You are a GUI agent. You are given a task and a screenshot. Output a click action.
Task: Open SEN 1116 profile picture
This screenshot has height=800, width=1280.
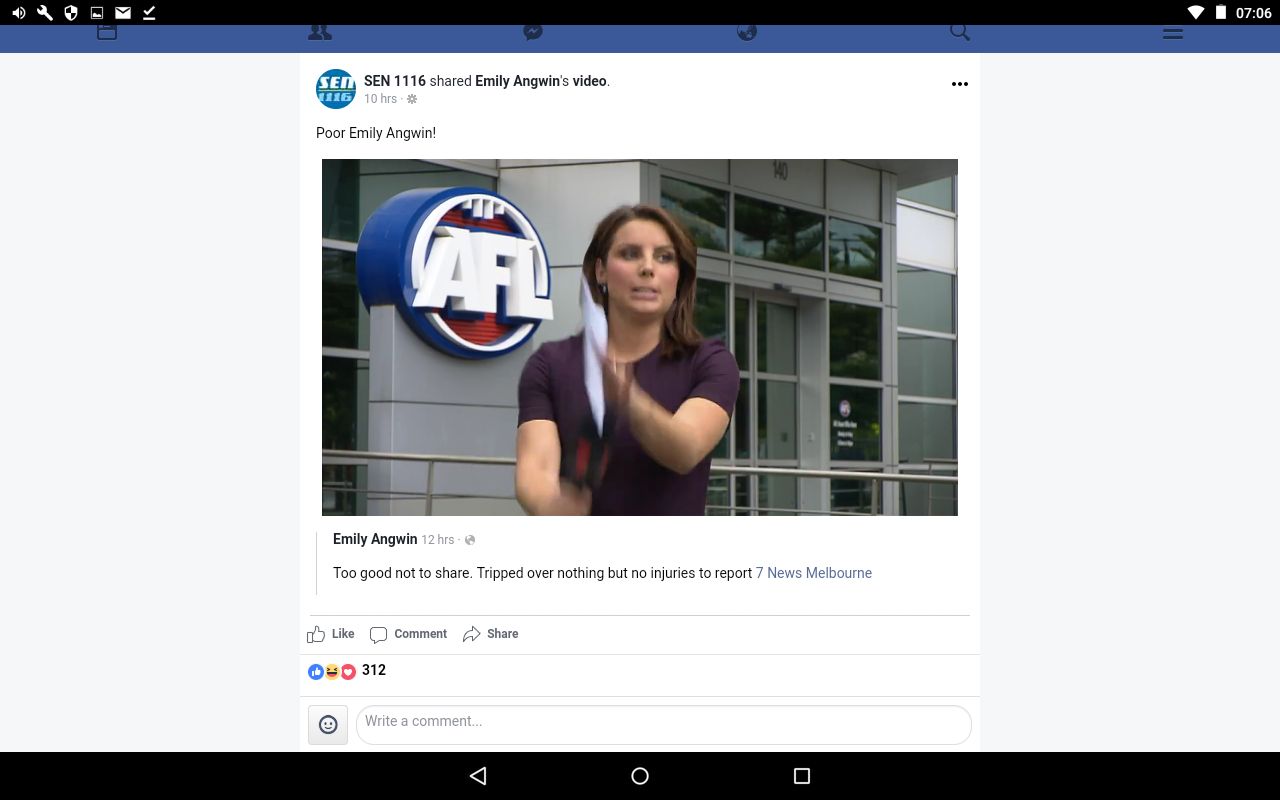[336, 89]
